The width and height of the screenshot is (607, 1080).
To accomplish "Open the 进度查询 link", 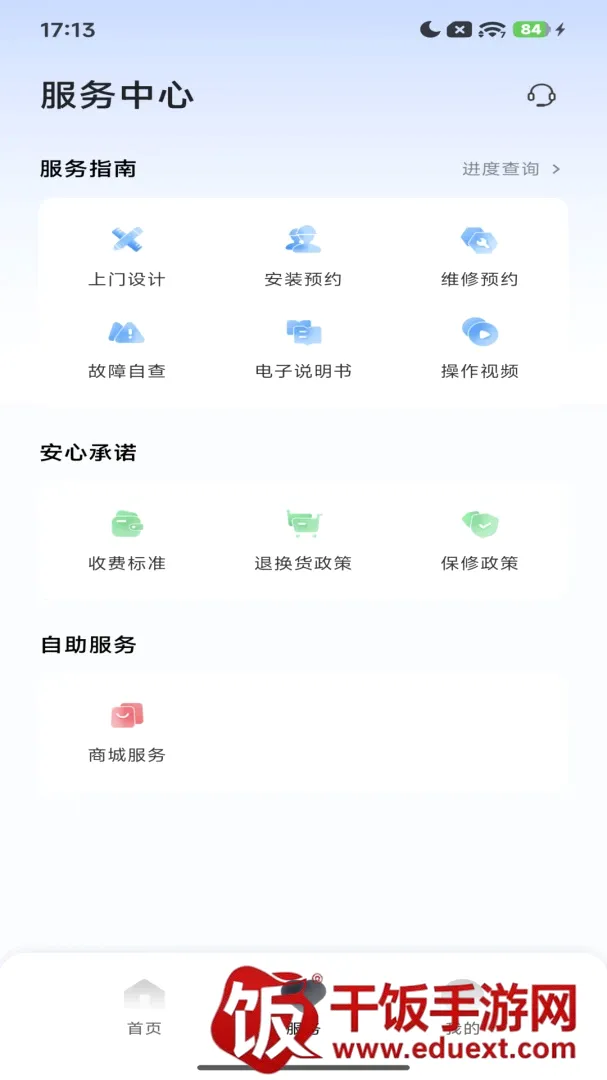I will (x=511, y=169).
